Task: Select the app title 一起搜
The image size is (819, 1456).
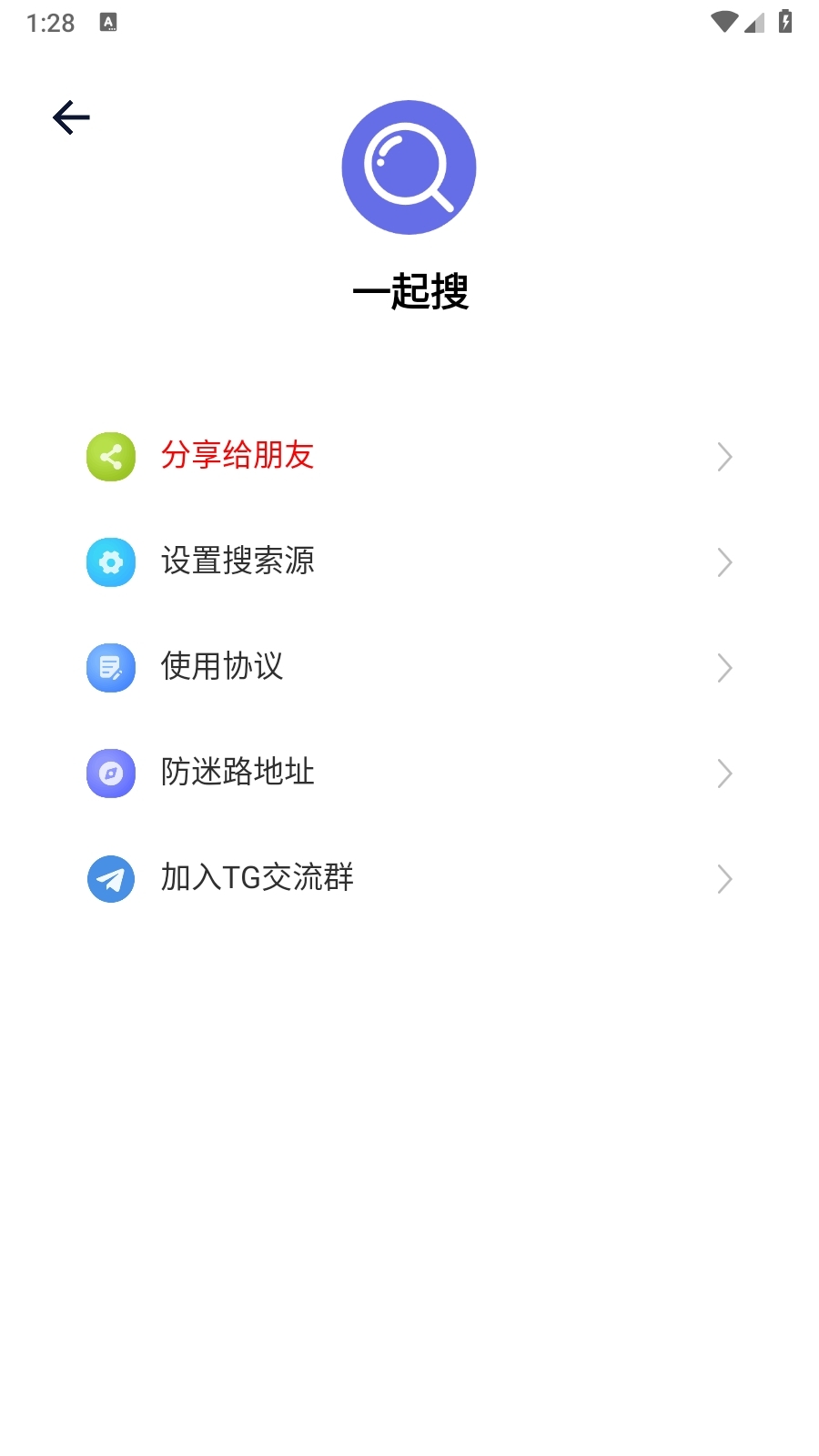Action: click(409, 293)
